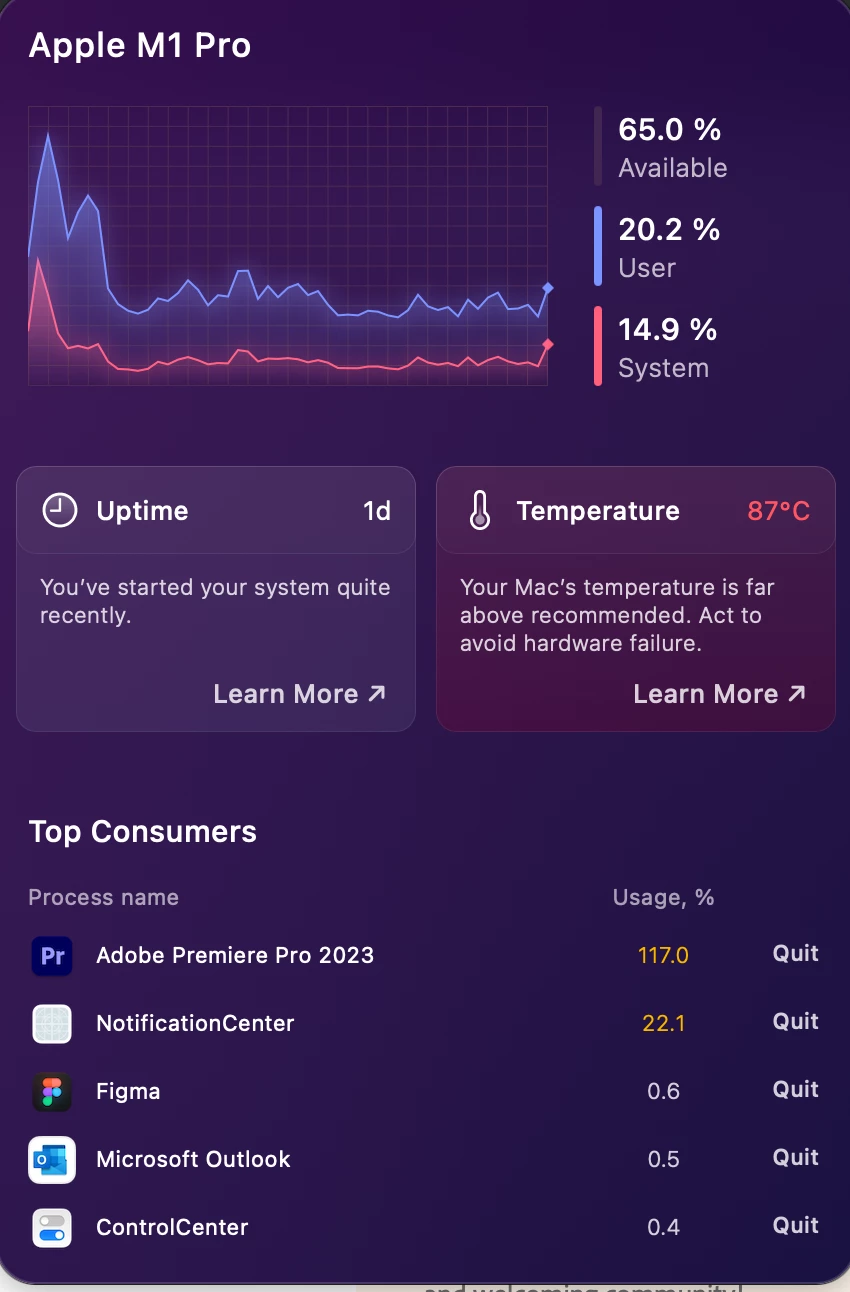Screen dimensions: 850x1292
Task: Quit the ControlCenter process
Action: coord(795,1226)
